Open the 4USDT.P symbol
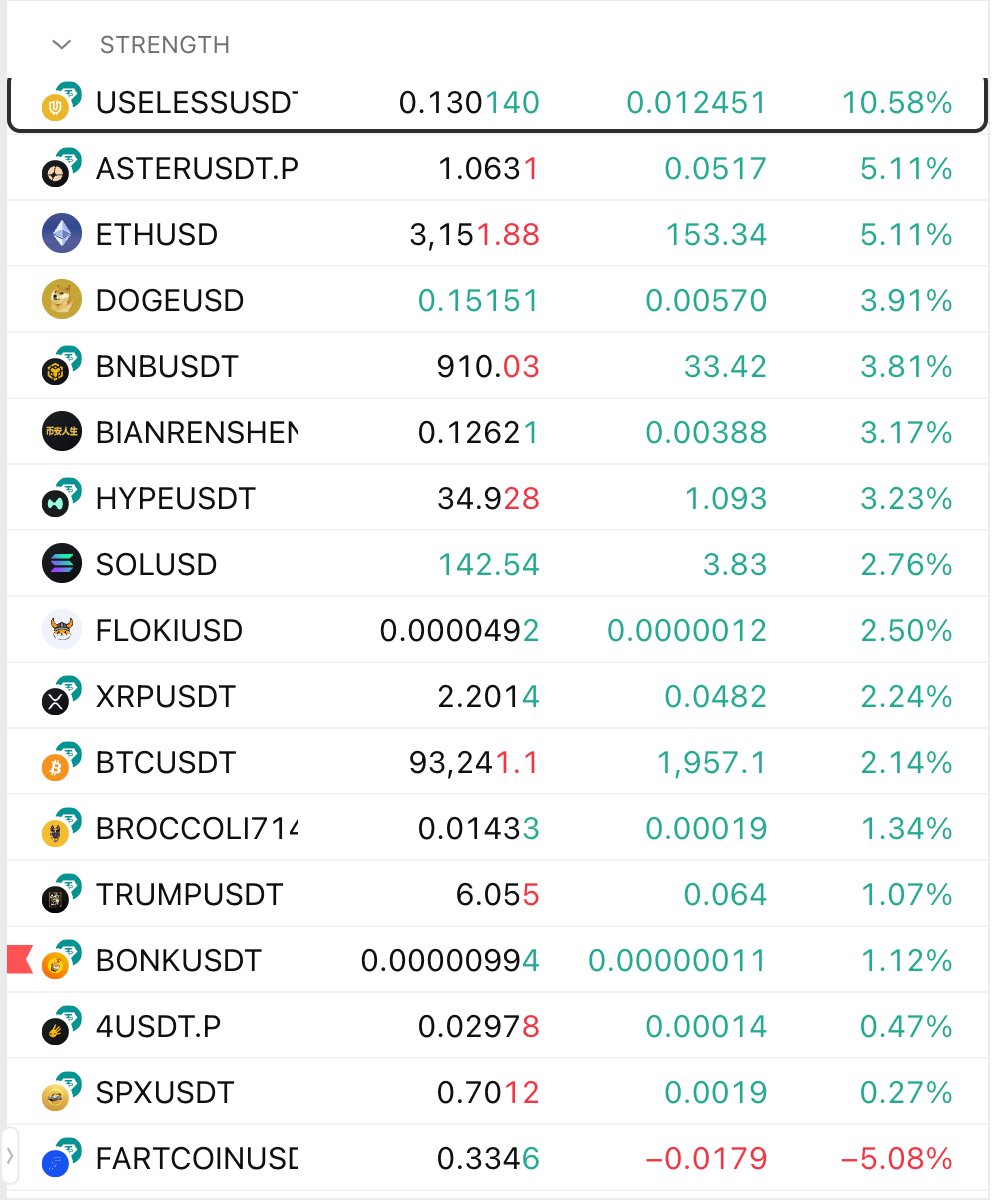994x1200 pixels. (x=159, y=1027)
